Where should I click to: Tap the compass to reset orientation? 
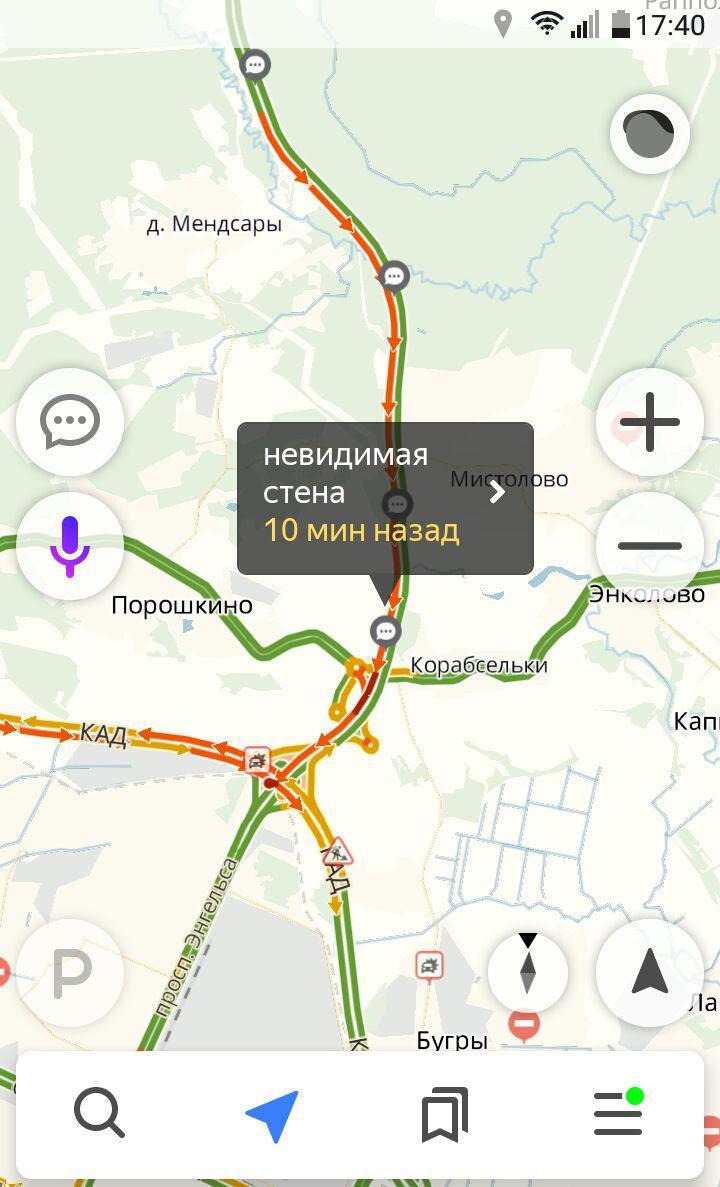tap(528, 972)
